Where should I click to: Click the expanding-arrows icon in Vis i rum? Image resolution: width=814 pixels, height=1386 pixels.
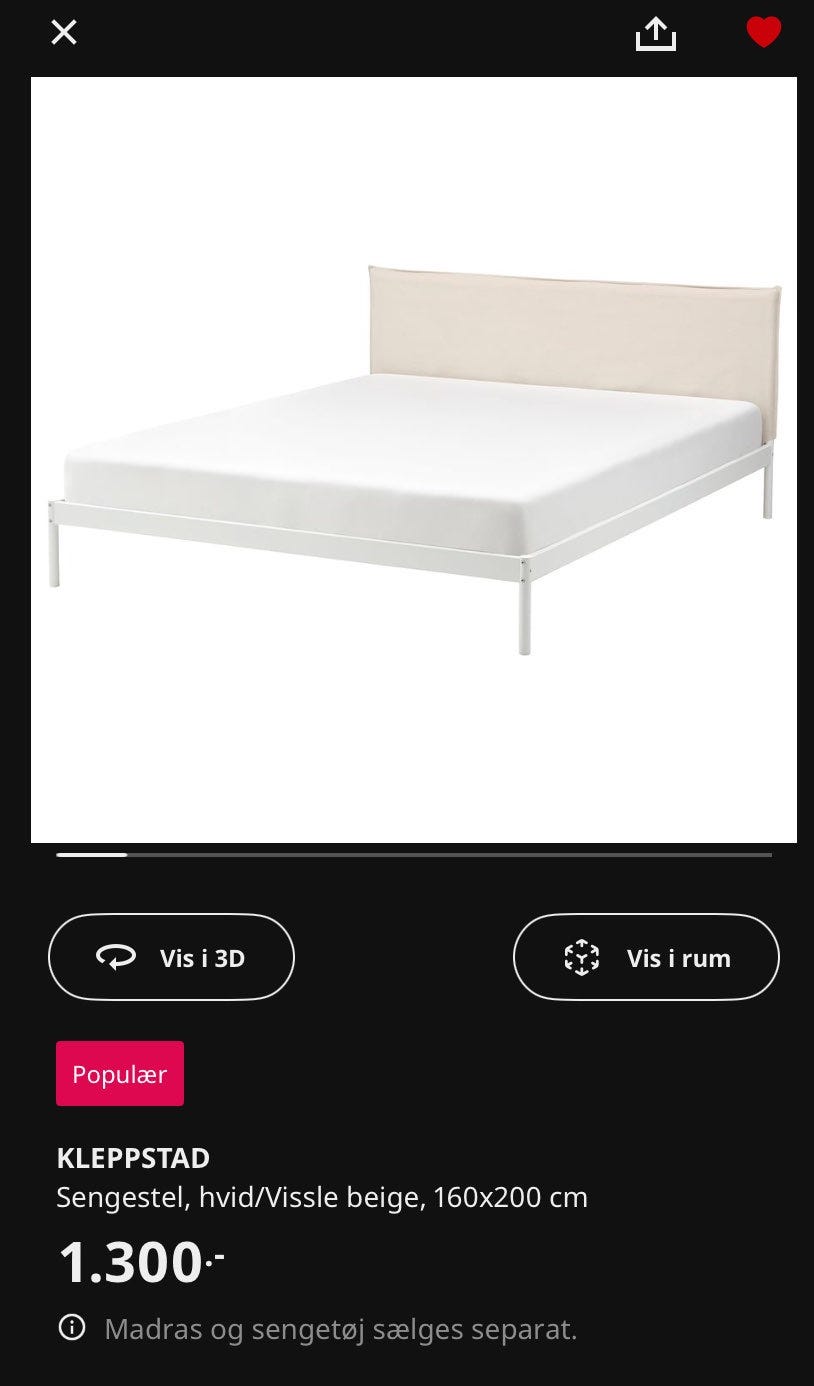(x=581, y=957)
